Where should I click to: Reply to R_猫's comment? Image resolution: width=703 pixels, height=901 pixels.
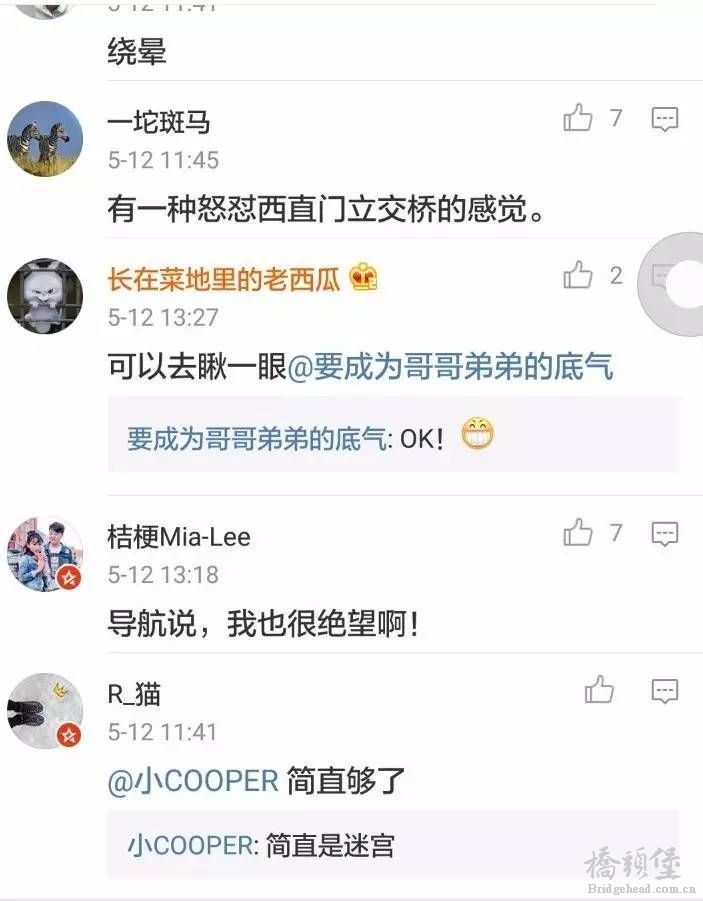(665, 690)
